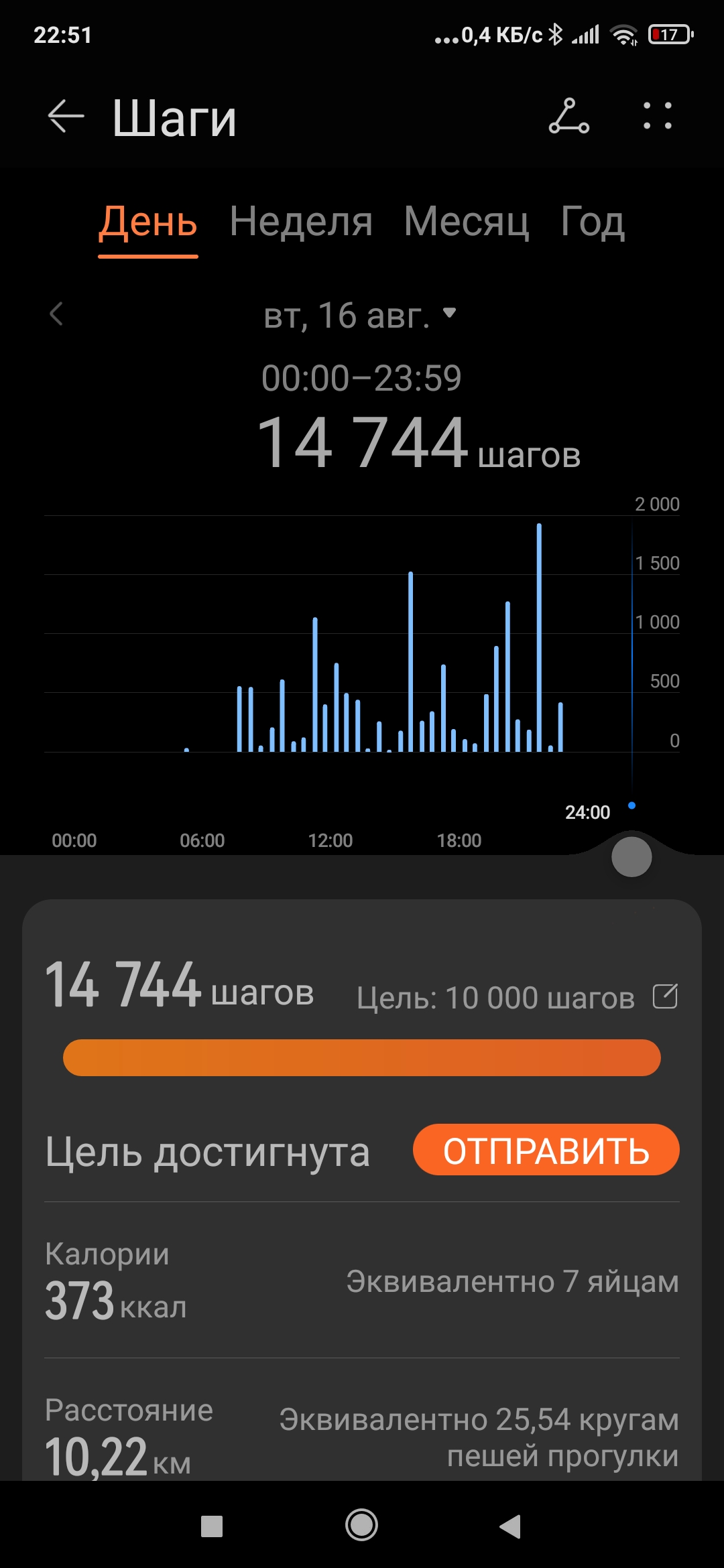Select the Год tab
724x1568 pixels.
[593, 222]
